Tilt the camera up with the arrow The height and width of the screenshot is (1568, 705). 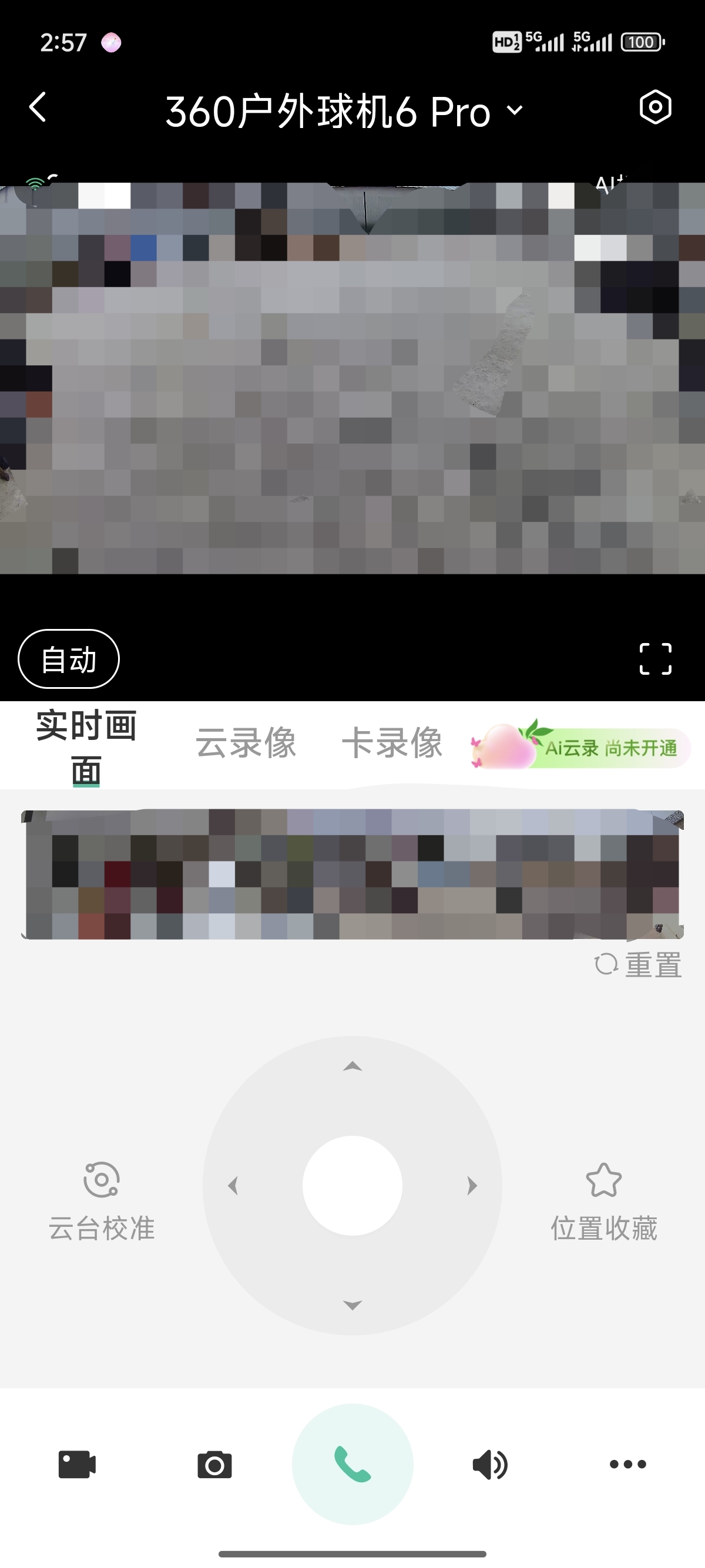[352, 1066]
